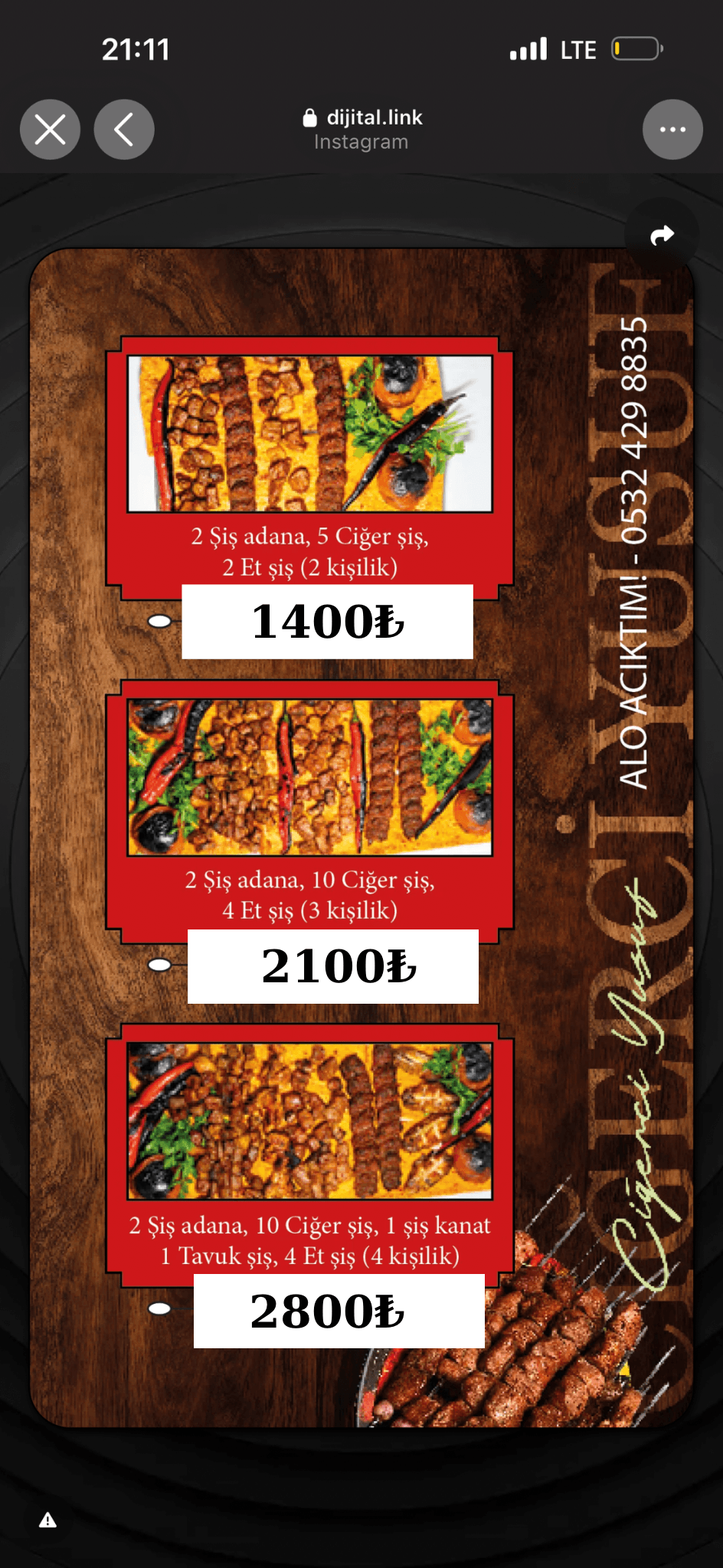Image resolution: width=723 pixels, height=1568 pixels.
Task: Tap the warning triangle icon
Action: pyautogui.click(x=47, y=1520)
